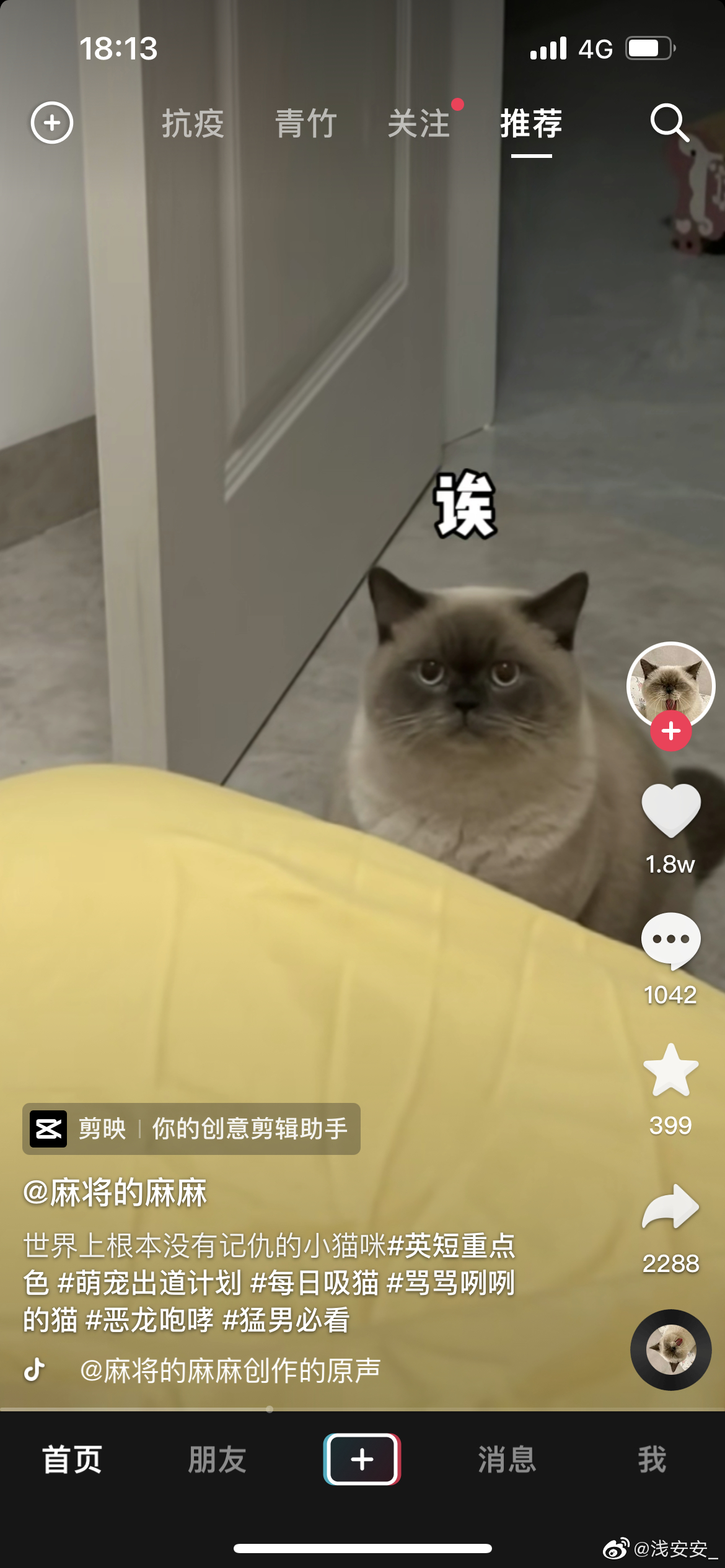Follow the creator with the red plus
The height and width of the screenshot is (1568, 725).
click(670, 731)
